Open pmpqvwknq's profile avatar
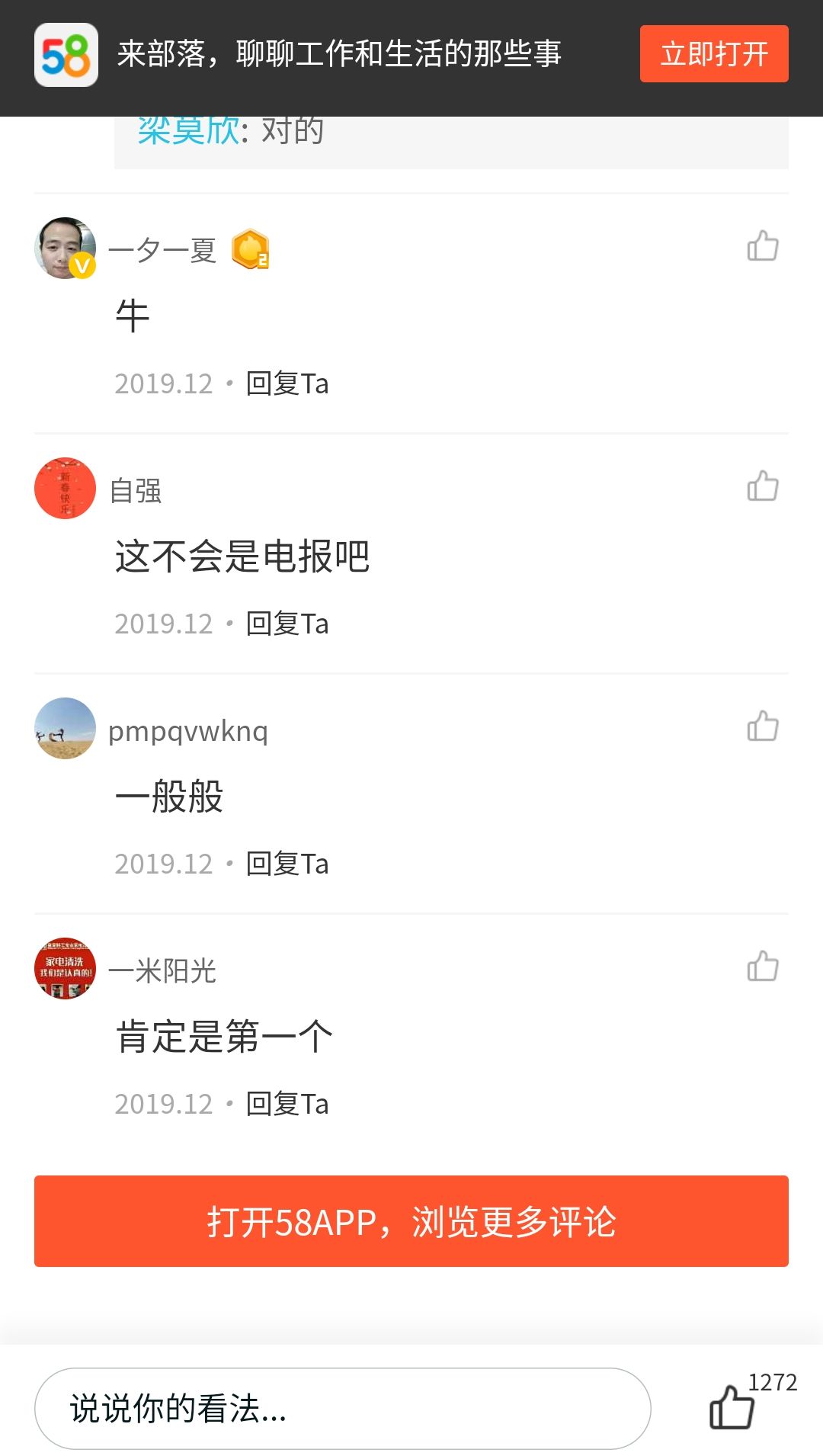 pyautogui.click(x=65, y=728)
